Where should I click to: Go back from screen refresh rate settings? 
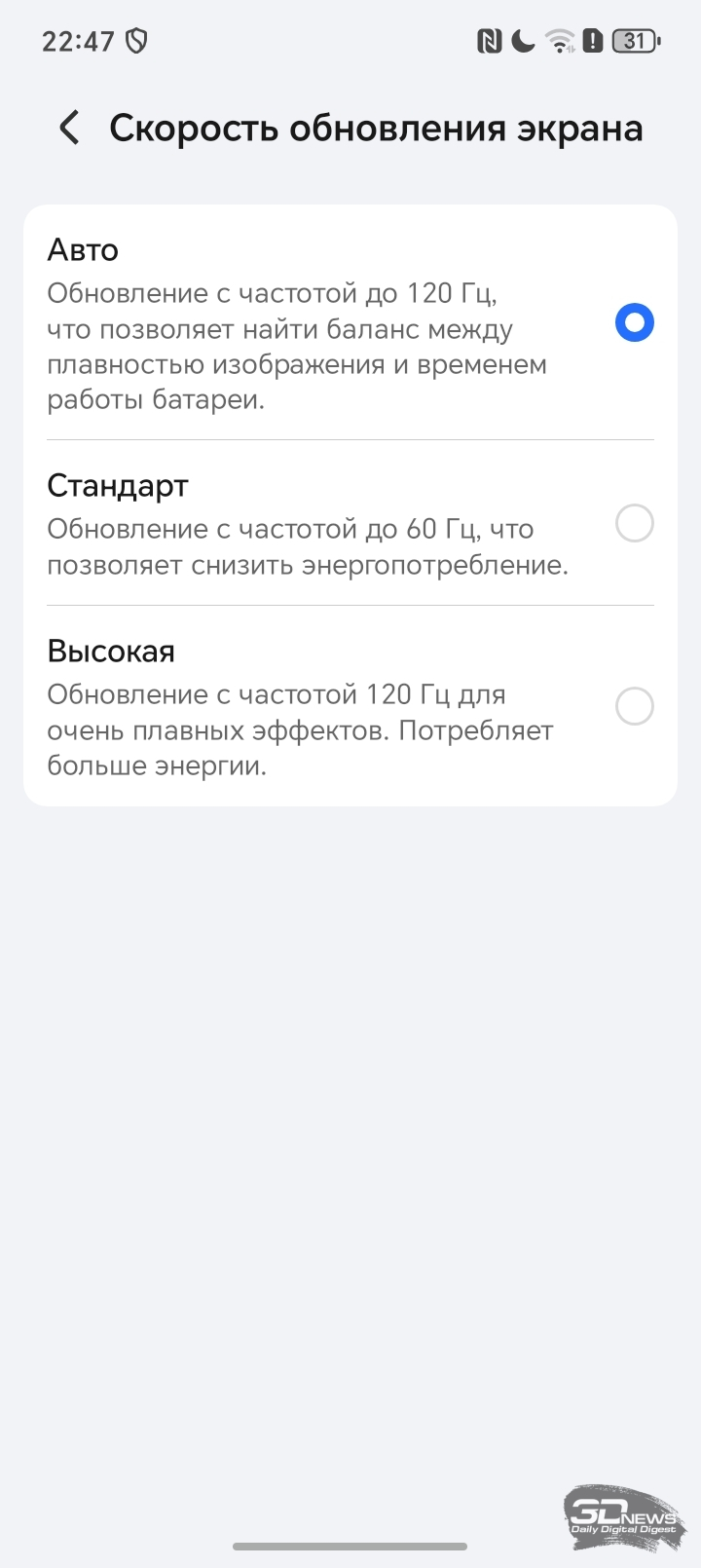tap(69, 128)
